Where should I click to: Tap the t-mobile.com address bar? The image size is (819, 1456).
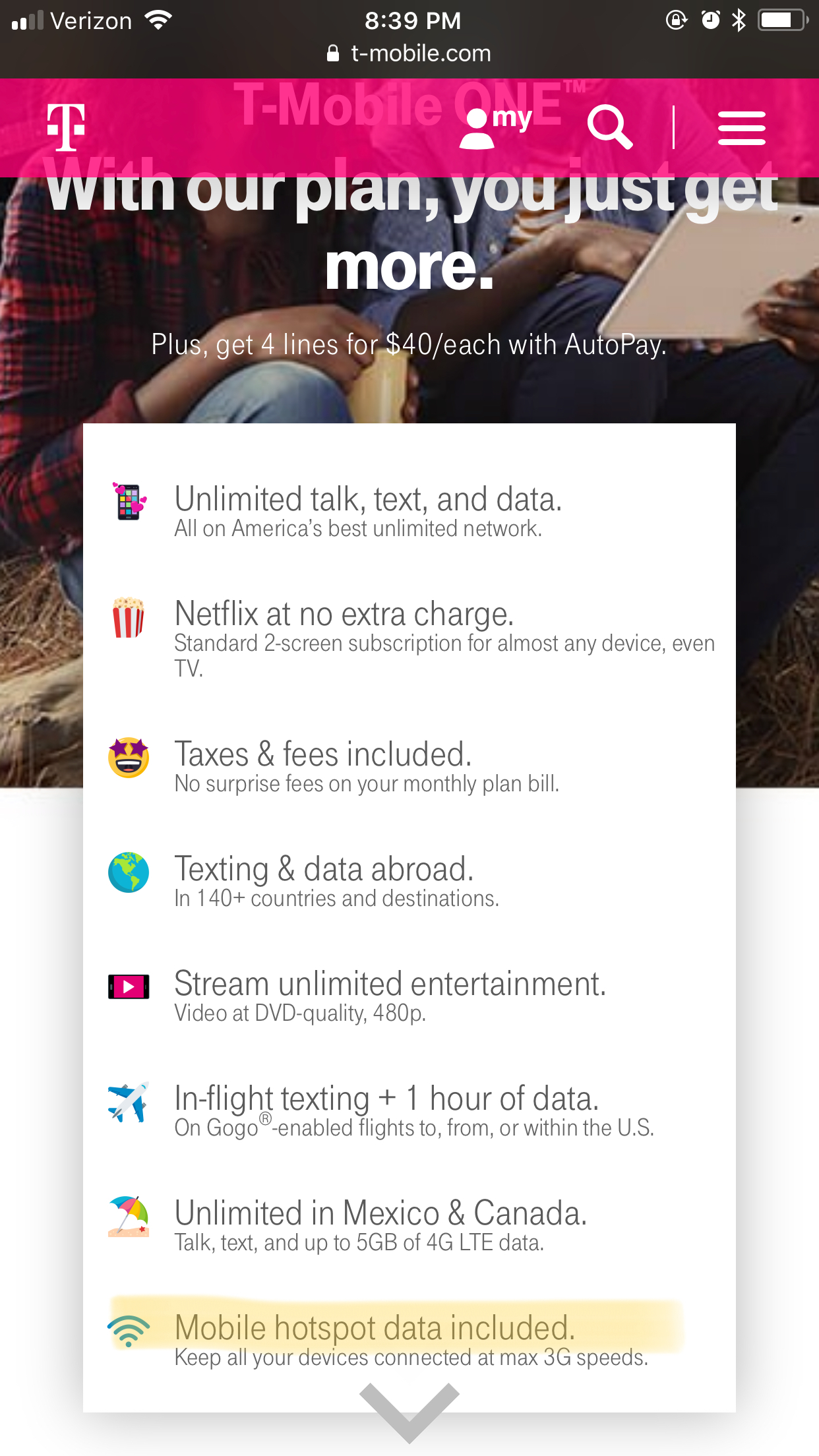409,53
